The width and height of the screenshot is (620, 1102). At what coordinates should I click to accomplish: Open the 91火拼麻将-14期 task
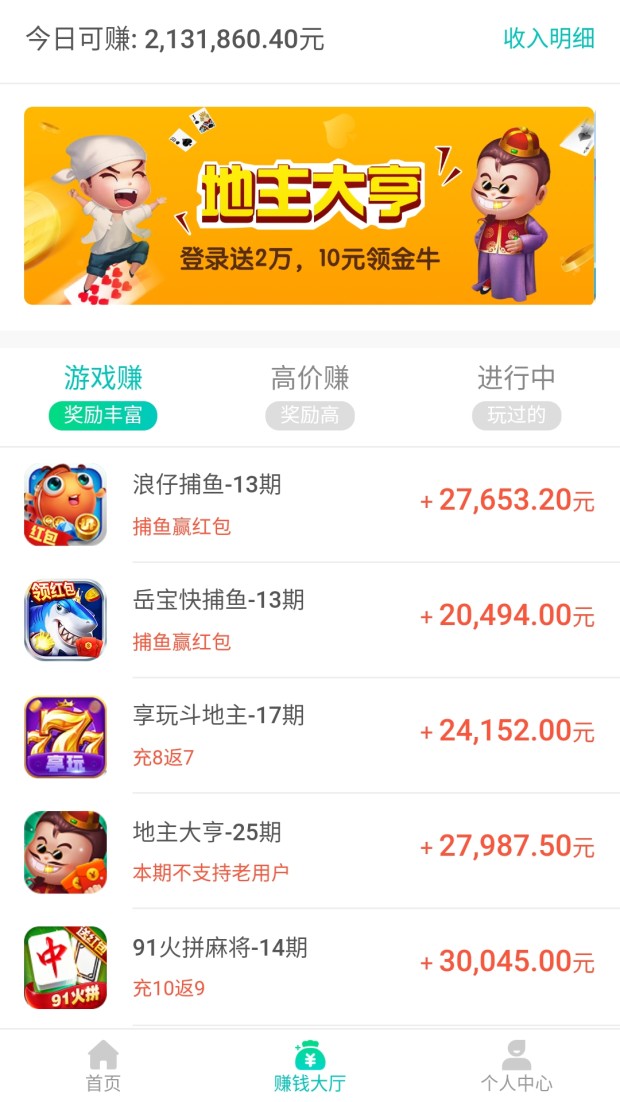[x=310, y=966]
